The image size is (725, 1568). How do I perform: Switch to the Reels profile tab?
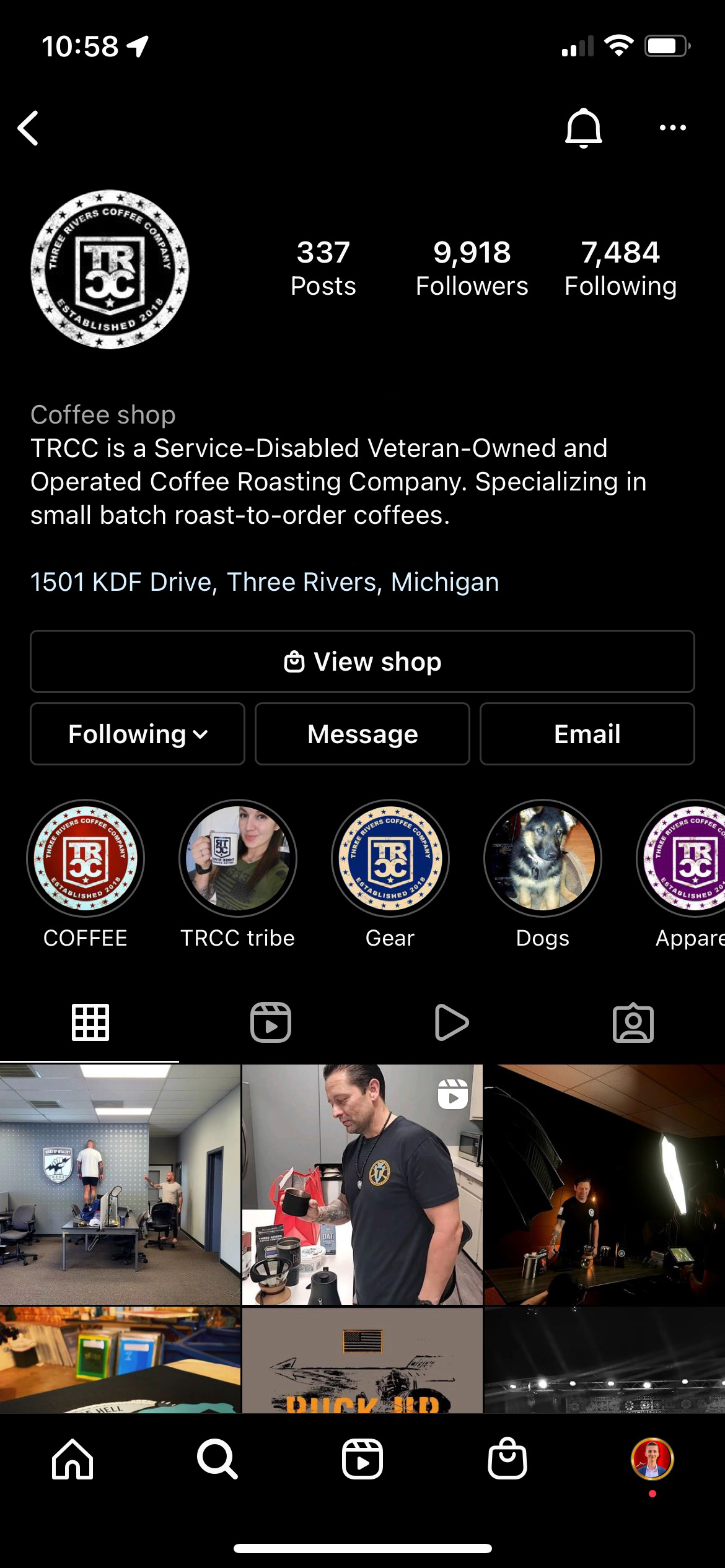pos(271,1022)
